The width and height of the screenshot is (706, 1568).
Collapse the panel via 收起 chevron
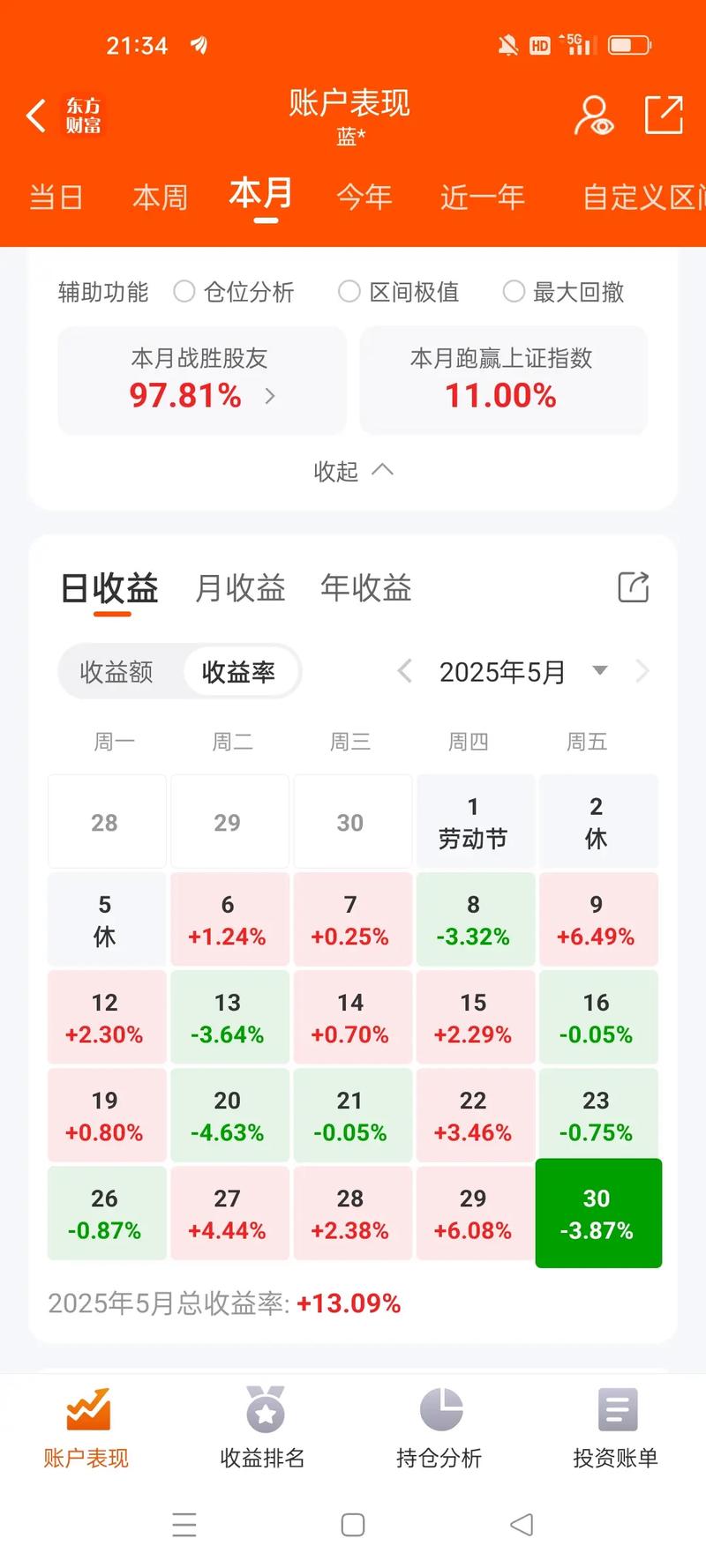(x=353, y=472)
